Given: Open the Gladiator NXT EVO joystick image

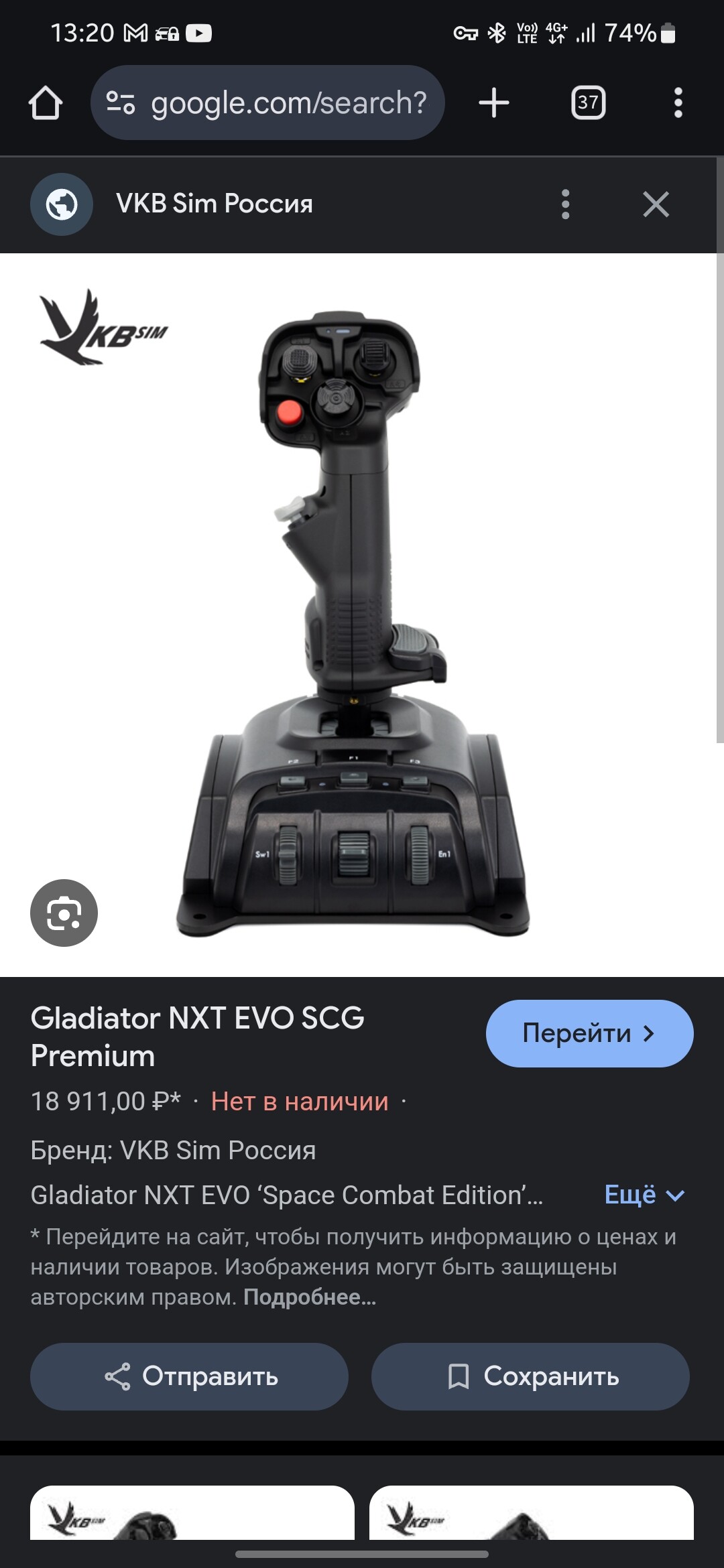Looking at the screenshot, I should 353,623.
